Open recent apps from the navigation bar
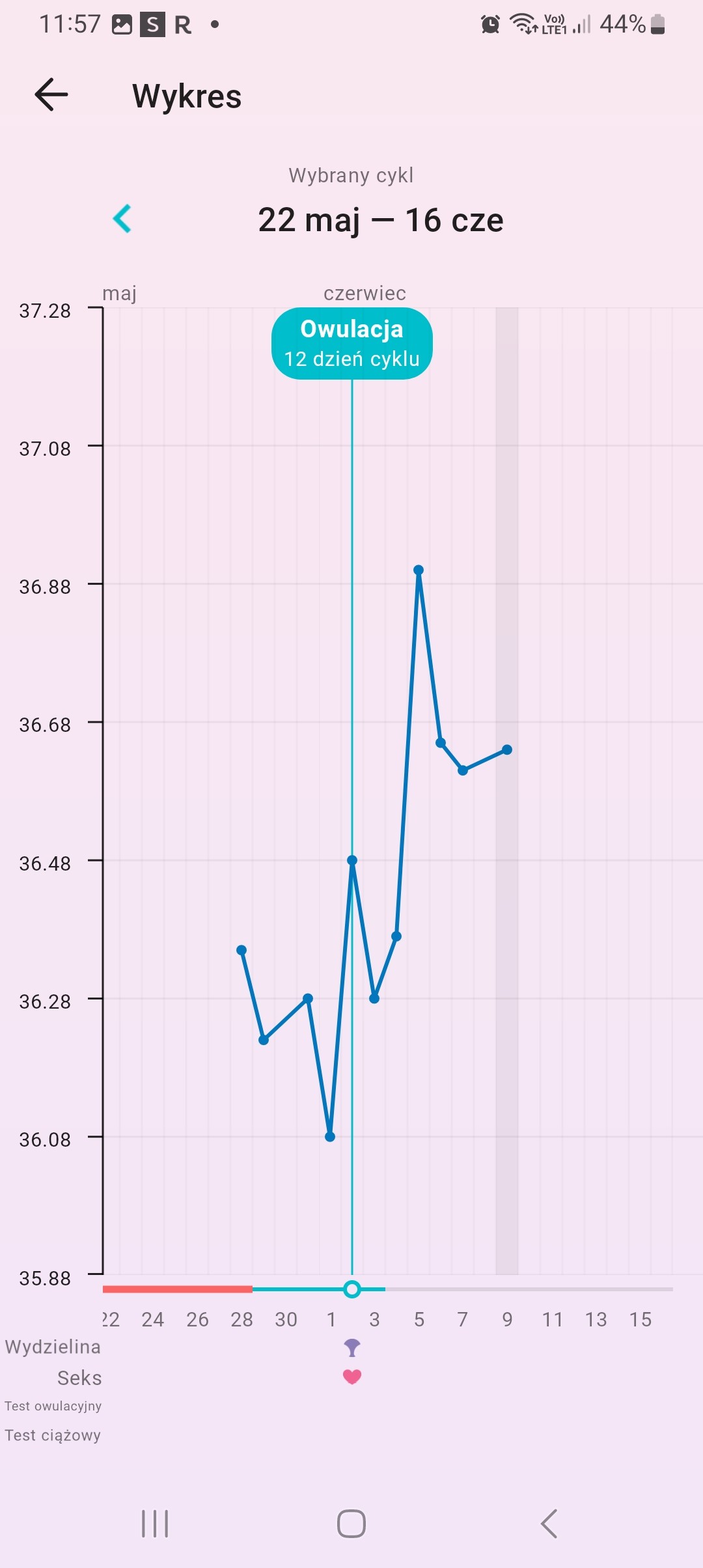The width and height of the screenshot is (703, 1568). click(155, 1524)
